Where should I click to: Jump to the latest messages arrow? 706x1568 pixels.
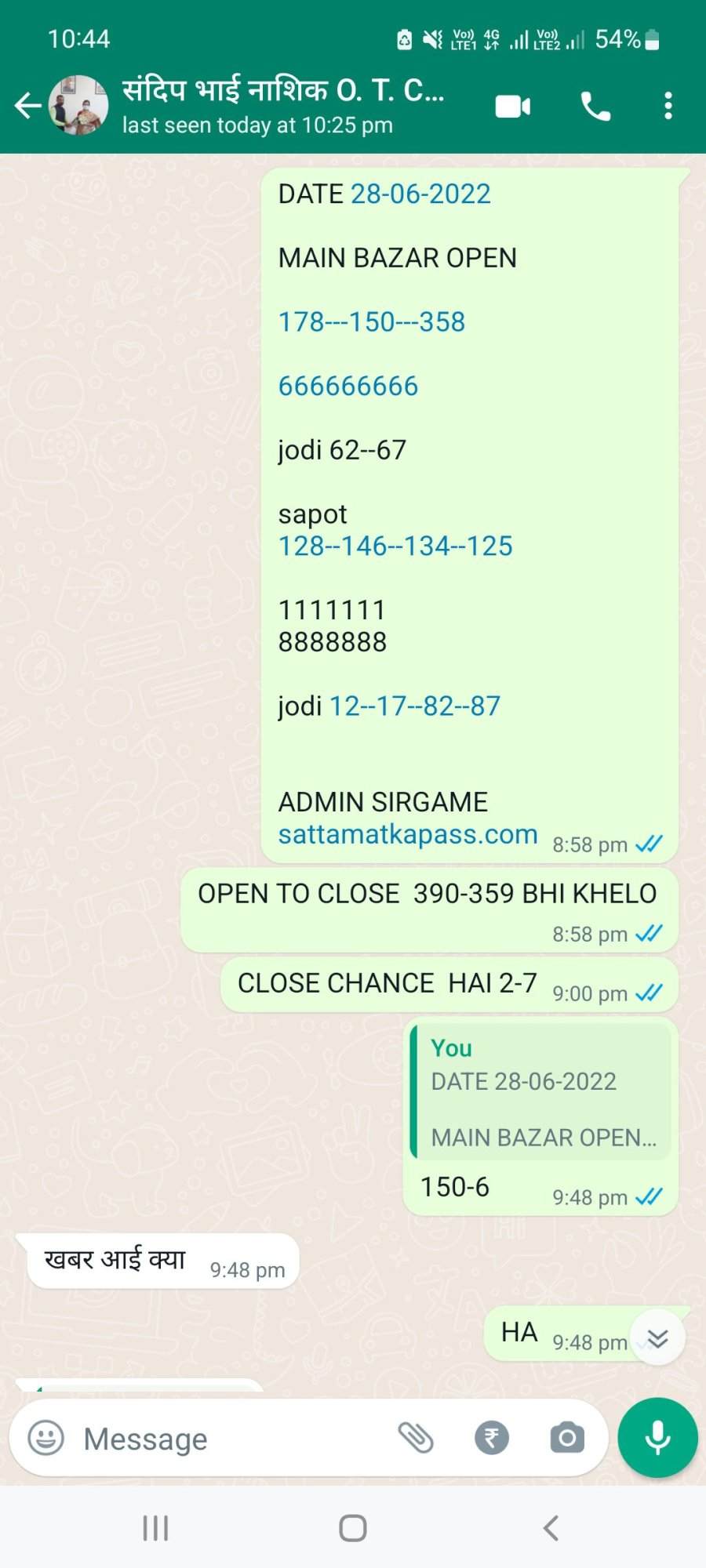657,1338
